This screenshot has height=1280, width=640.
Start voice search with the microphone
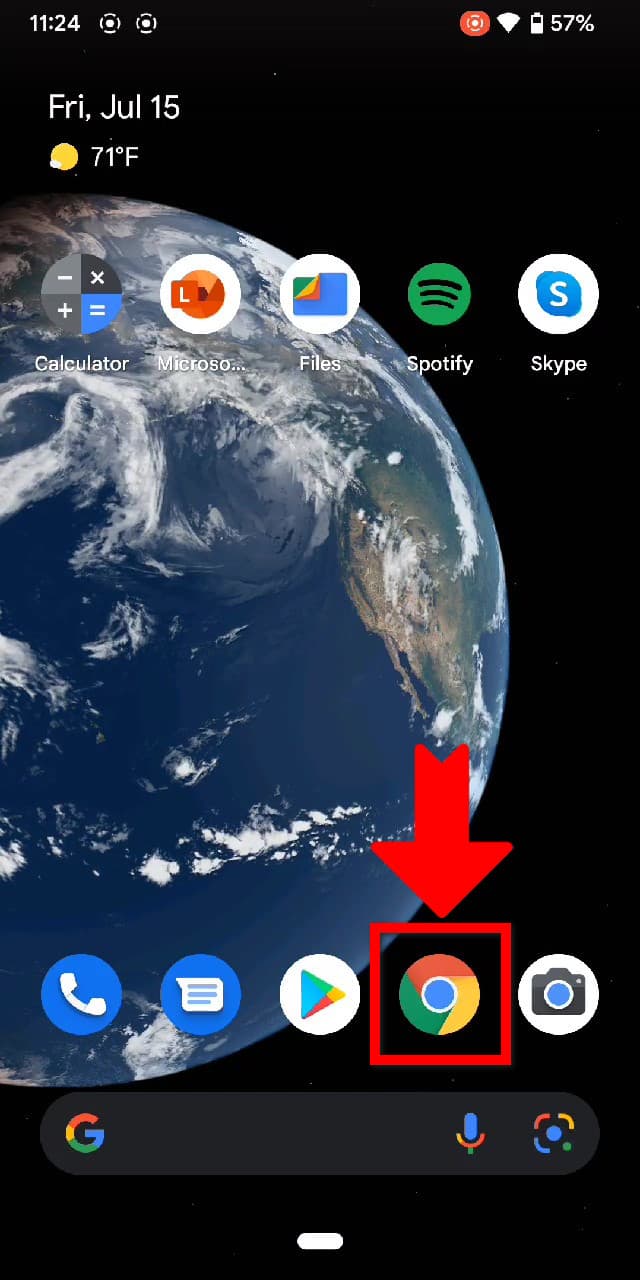click(471, 1133)
